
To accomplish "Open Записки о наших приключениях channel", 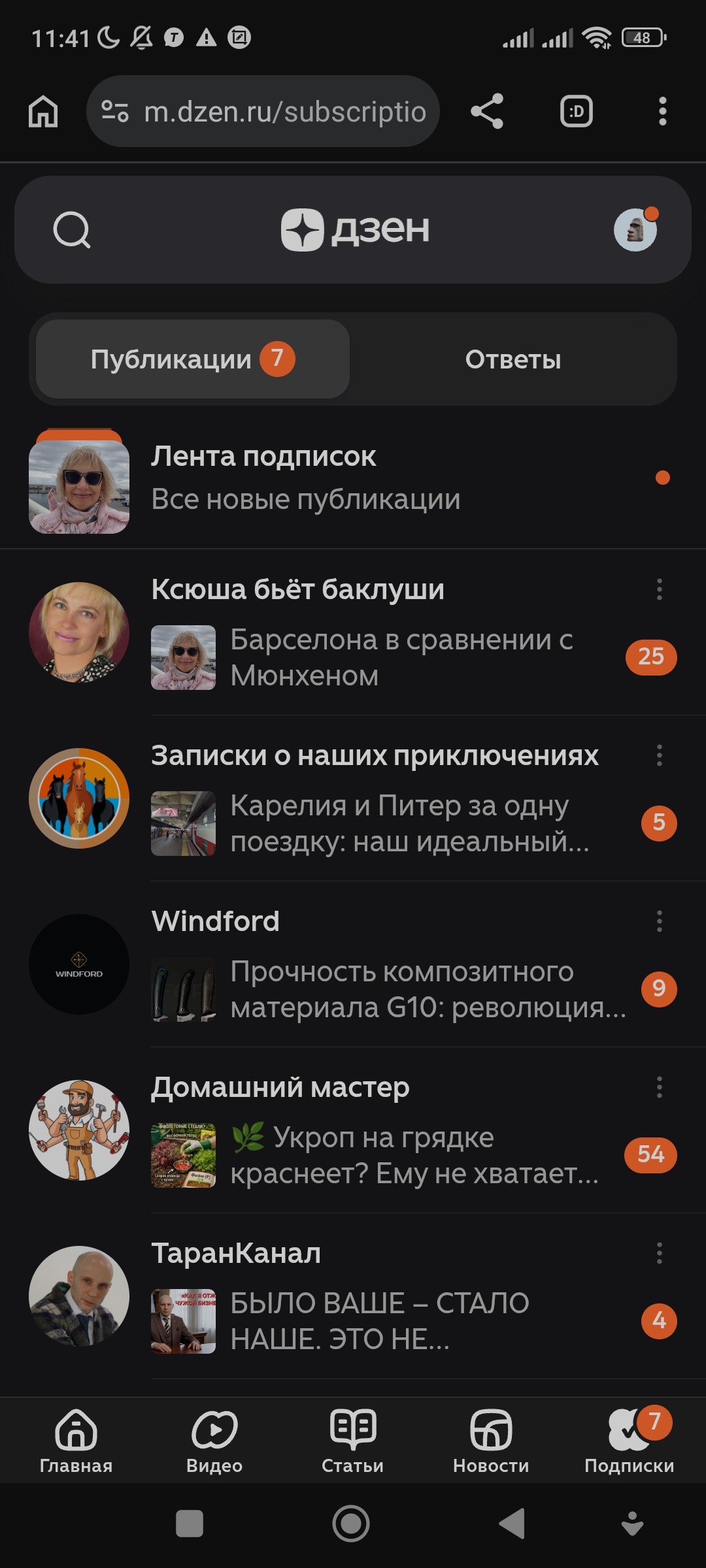I will click(x=375, y=756).
